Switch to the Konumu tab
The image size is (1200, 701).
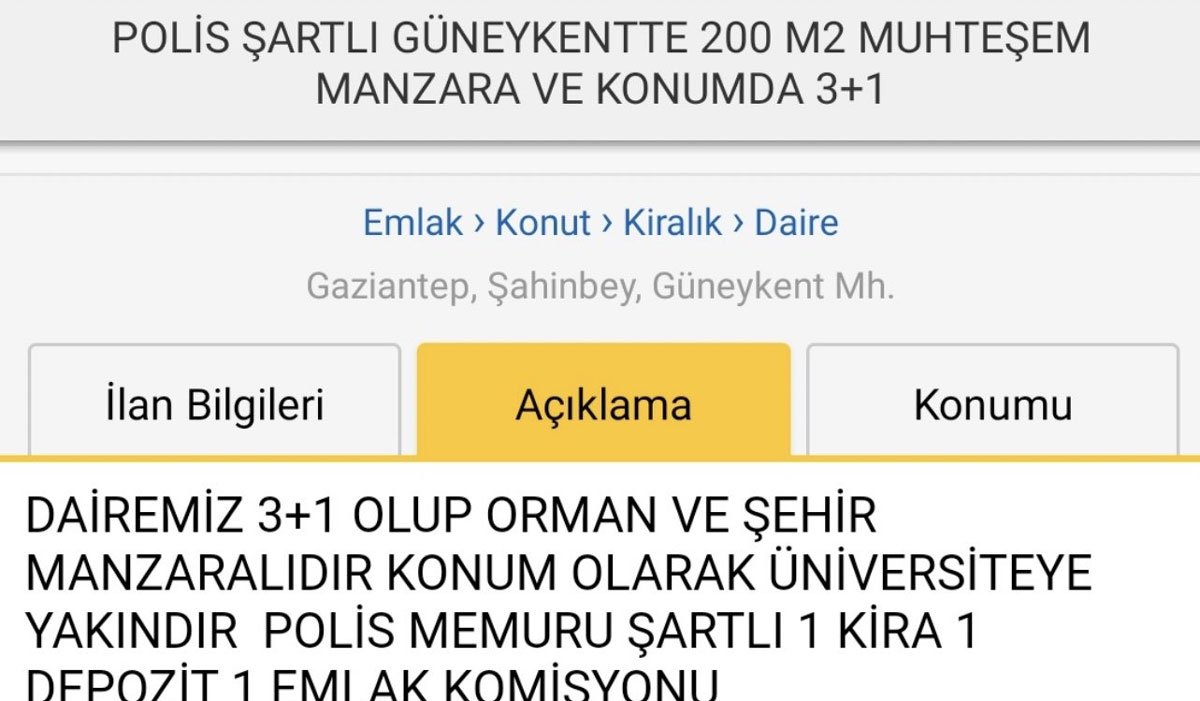[x=992, y=405]
